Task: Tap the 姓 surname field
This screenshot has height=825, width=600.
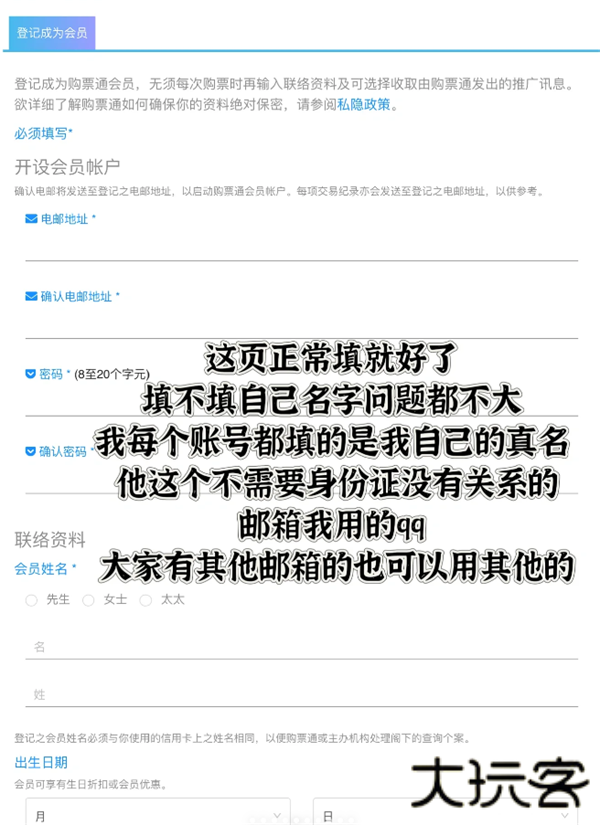Action: (x=300, y=693)
